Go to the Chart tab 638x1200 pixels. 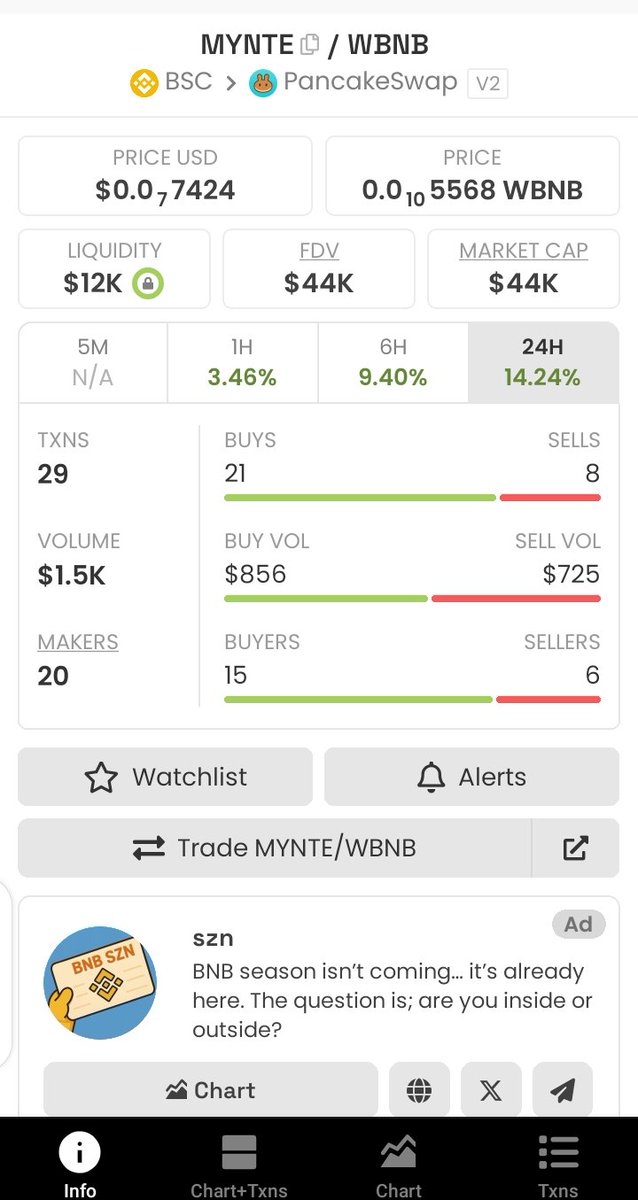pyautogui.click(x=398, y=1163)
